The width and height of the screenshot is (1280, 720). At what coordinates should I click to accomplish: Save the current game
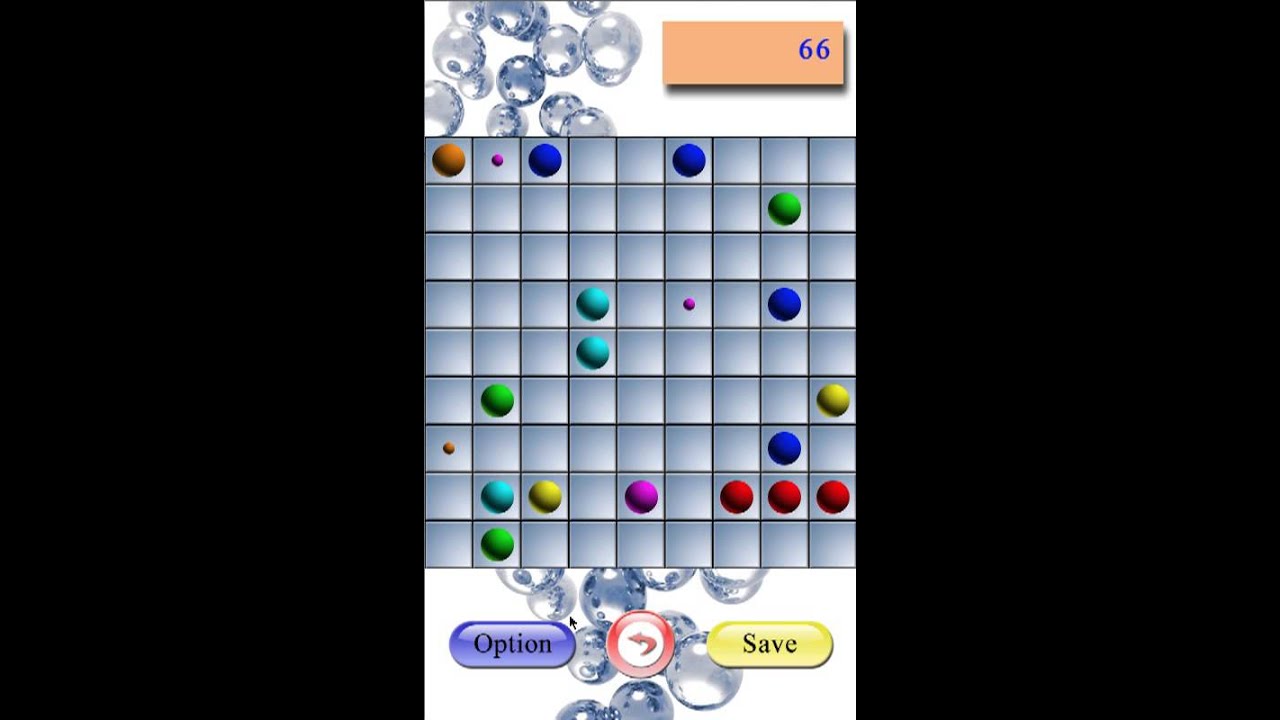point(769,644)
